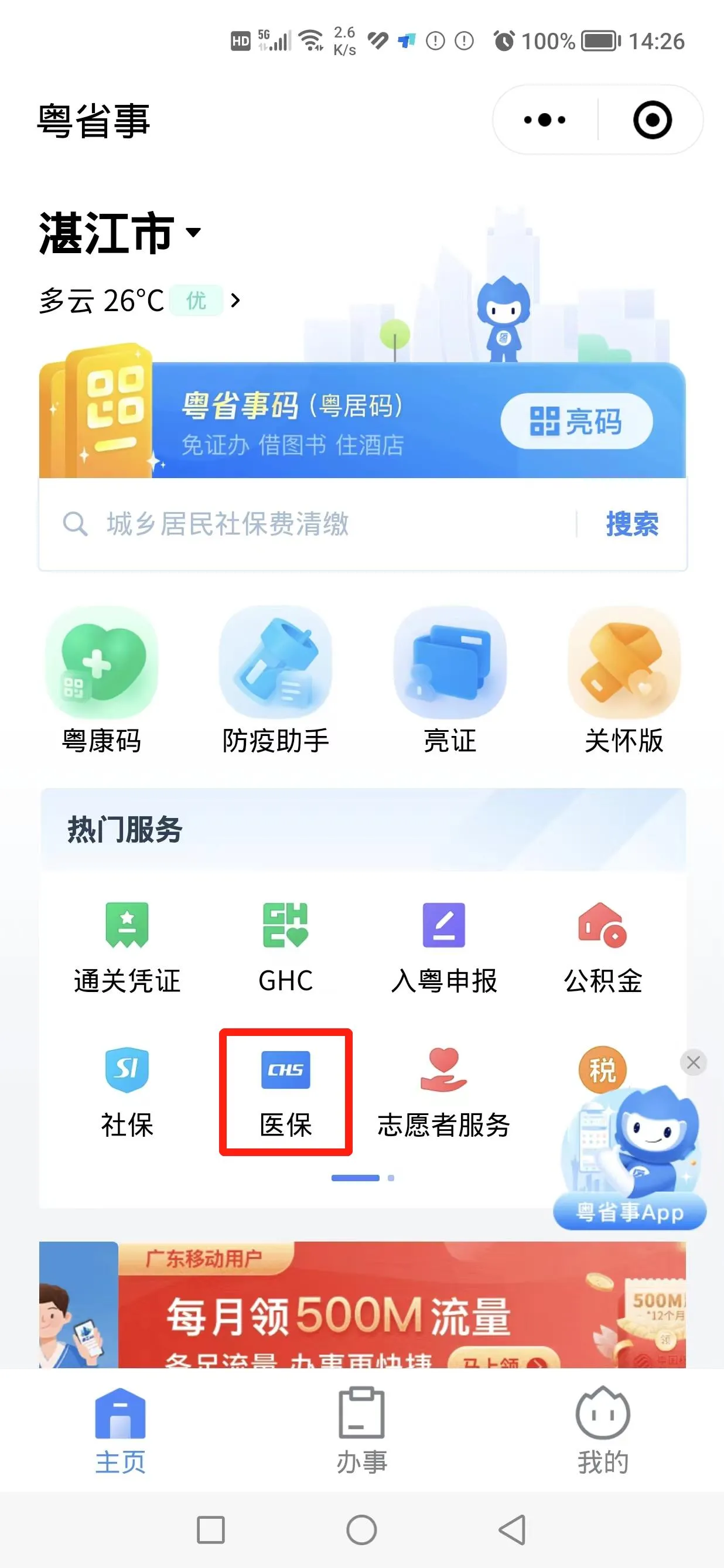
Task: Open 公积金 service
Action: (603, 948)
